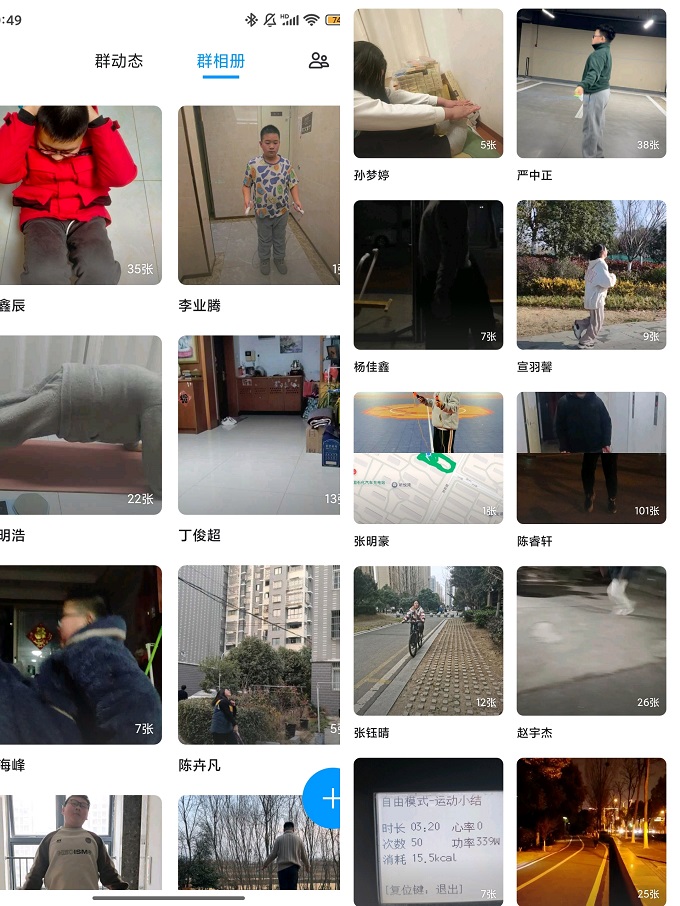Open 张明豪's album
680x906 pixels.
[x=428, y=458]
